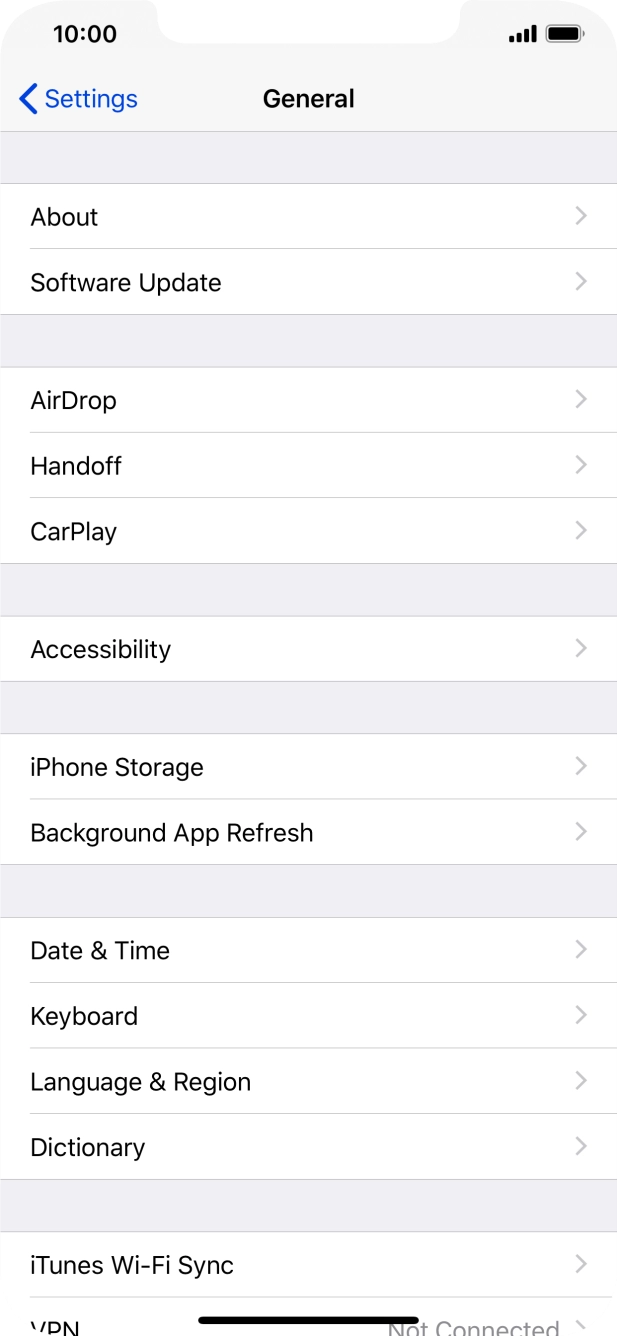Open Accessibility settings
The image size is (617, 1336).
click(308, 649)
